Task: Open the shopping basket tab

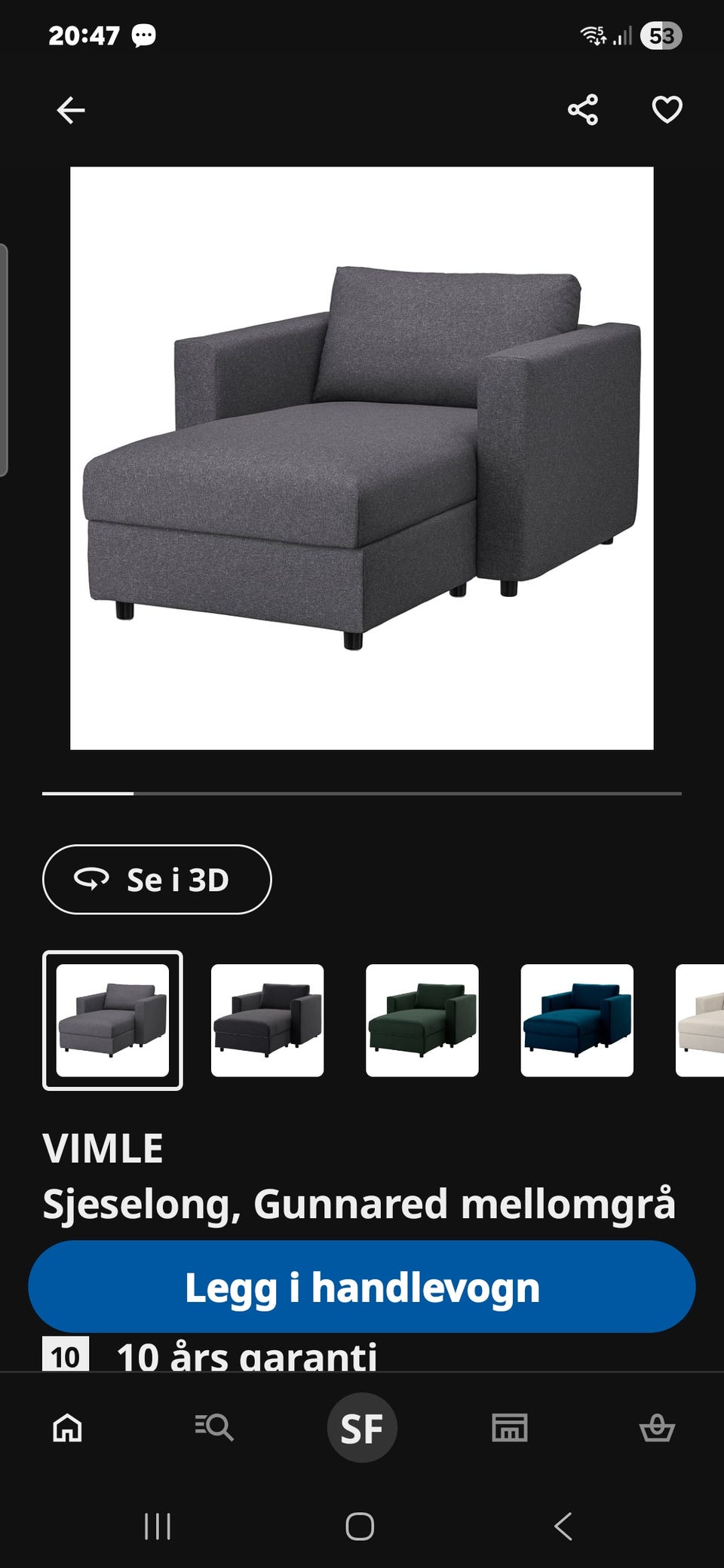Action: pyautogui.click(x=657, y=1427)
